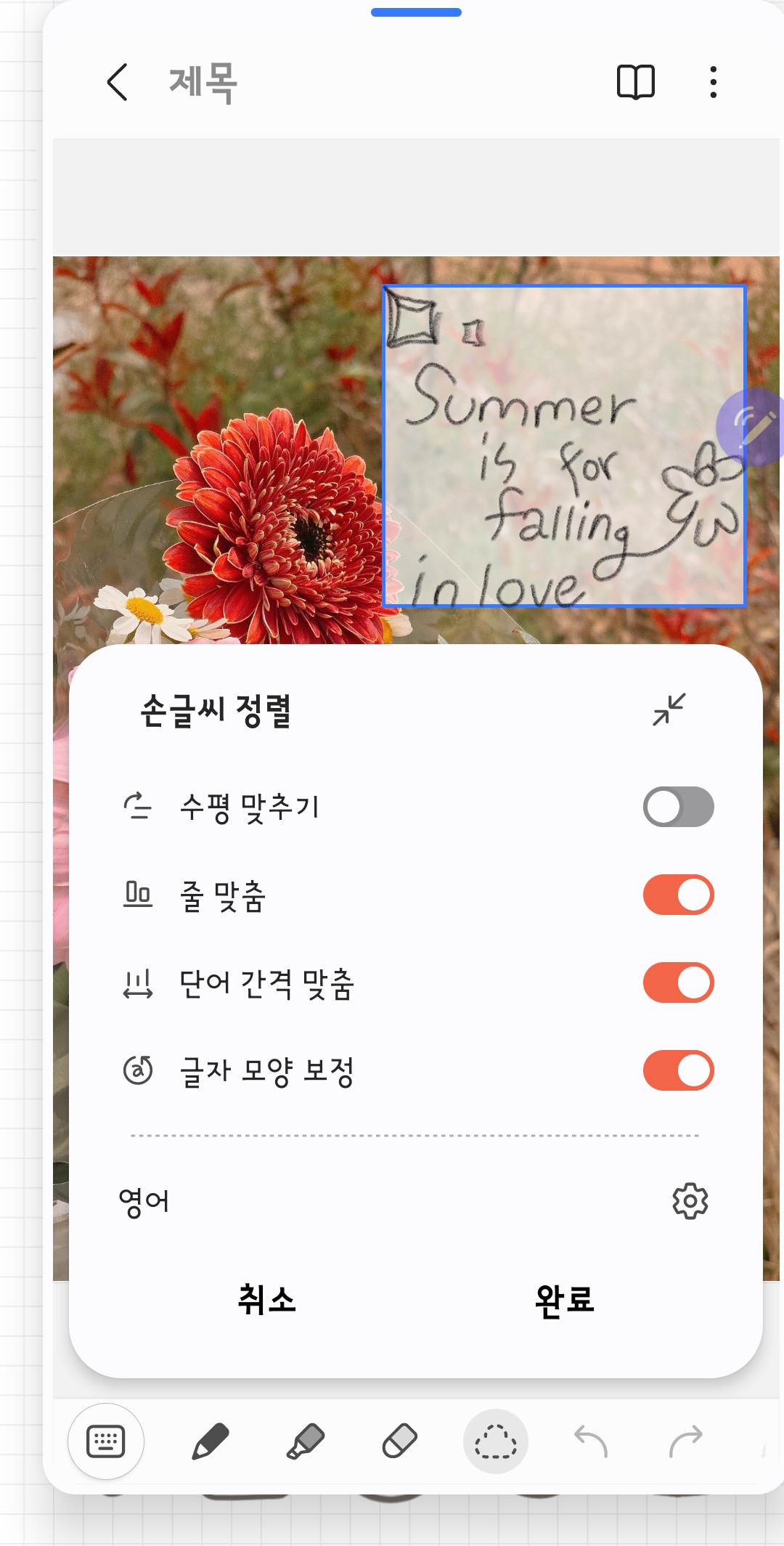This screenshot has height=1546, width=784.
Task: Enable the 수평 맞추기 toggle
Action: coord(678,807)
